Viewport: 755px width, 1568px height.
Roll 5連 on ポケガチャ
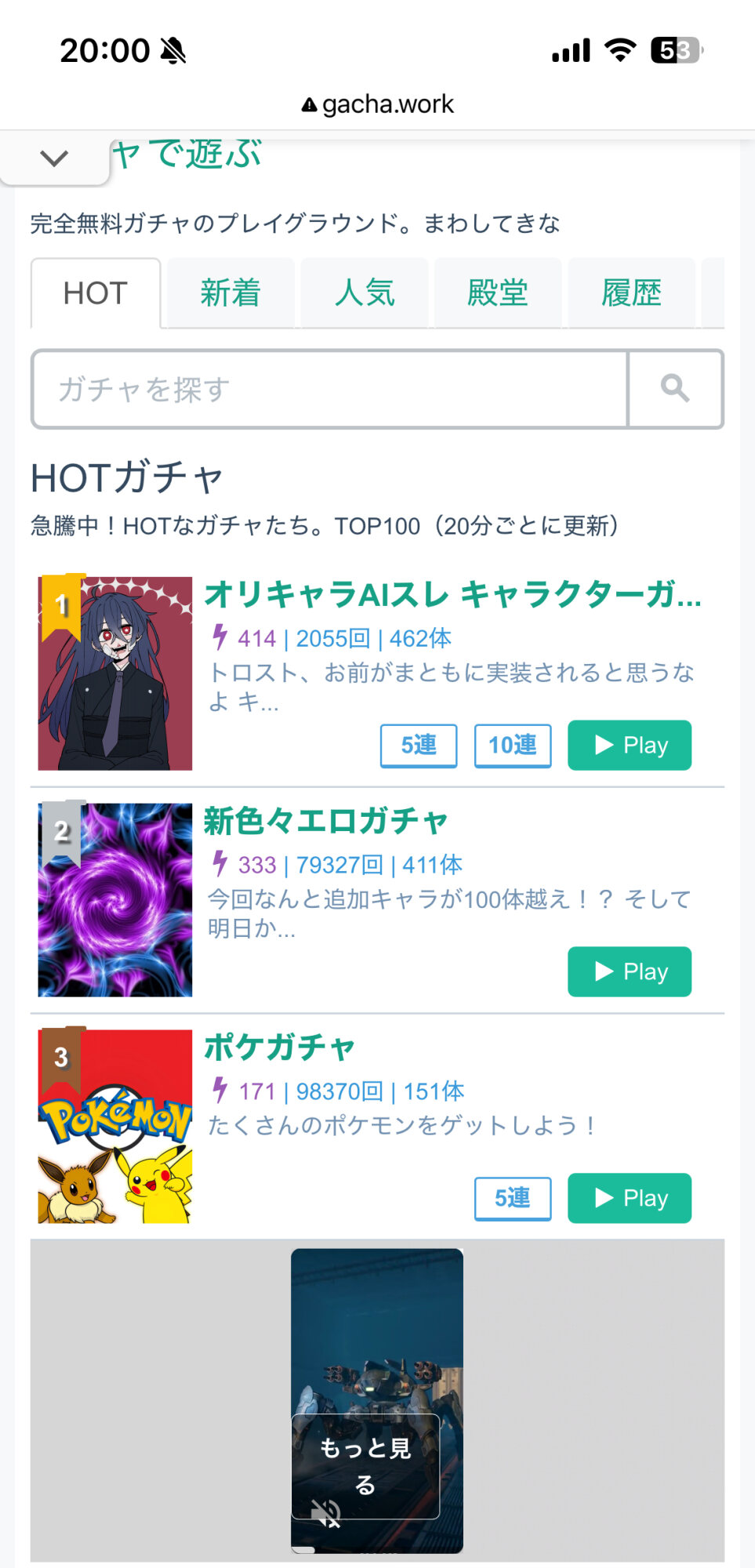pos(513,1198)
